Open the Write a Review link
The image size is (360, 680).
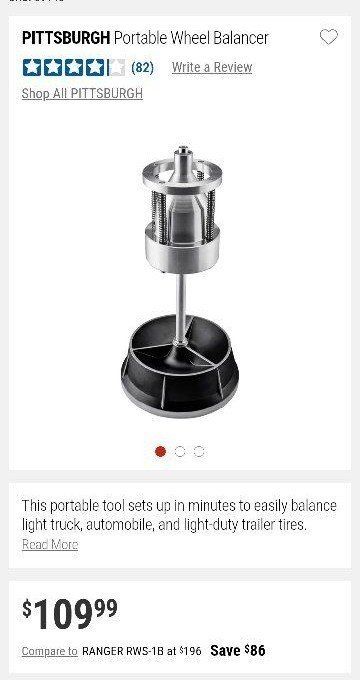[212, 68]
